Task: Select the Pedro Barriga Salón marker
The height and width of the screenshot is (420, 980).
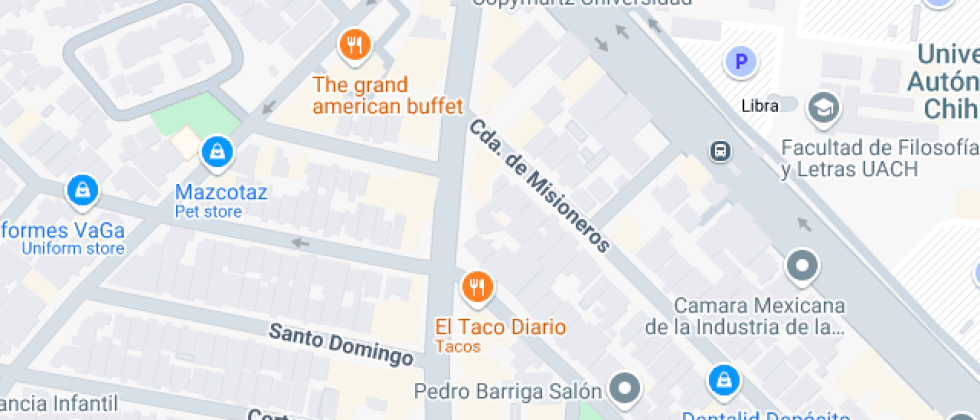Action: (x=626, y=388)
